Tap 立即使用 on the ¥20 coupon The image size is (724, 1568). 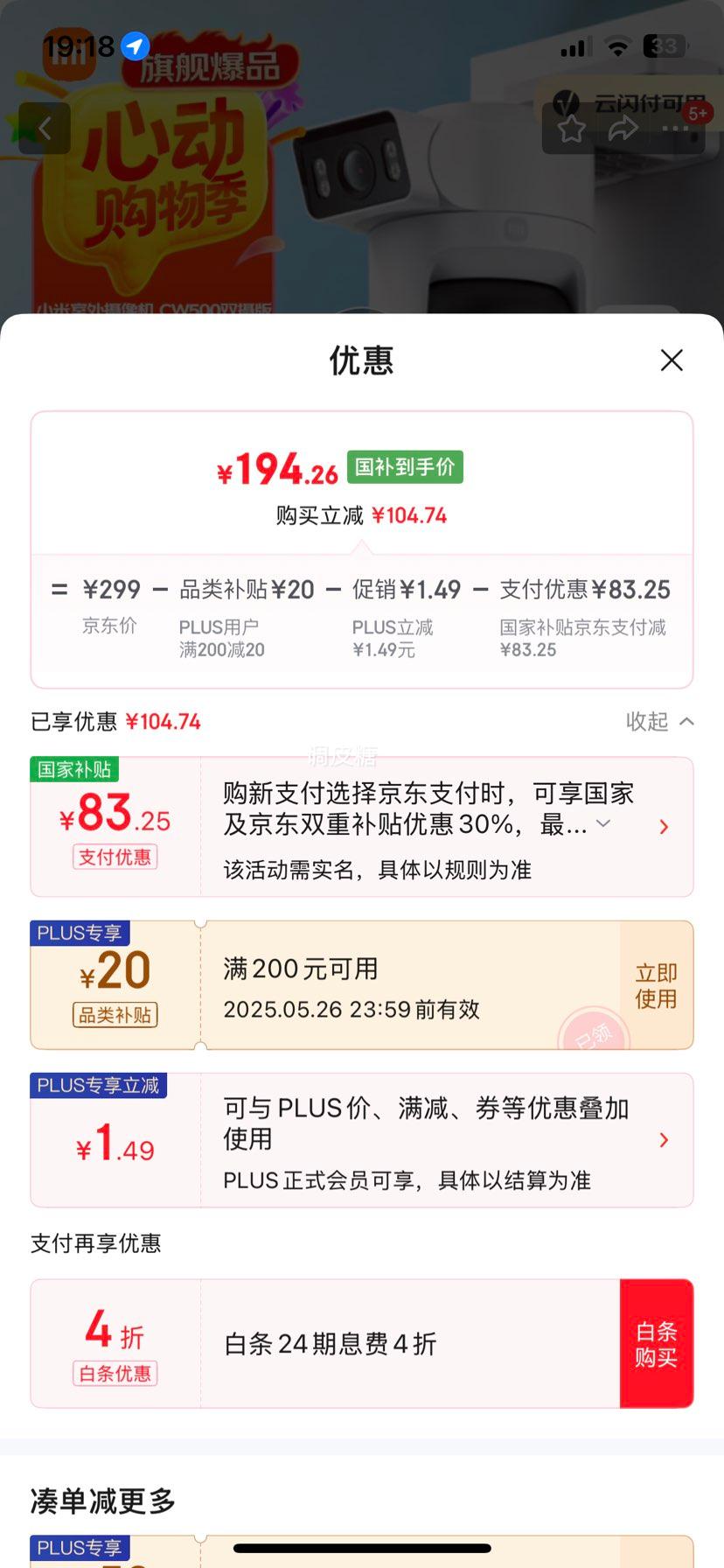tap(656, 985)
